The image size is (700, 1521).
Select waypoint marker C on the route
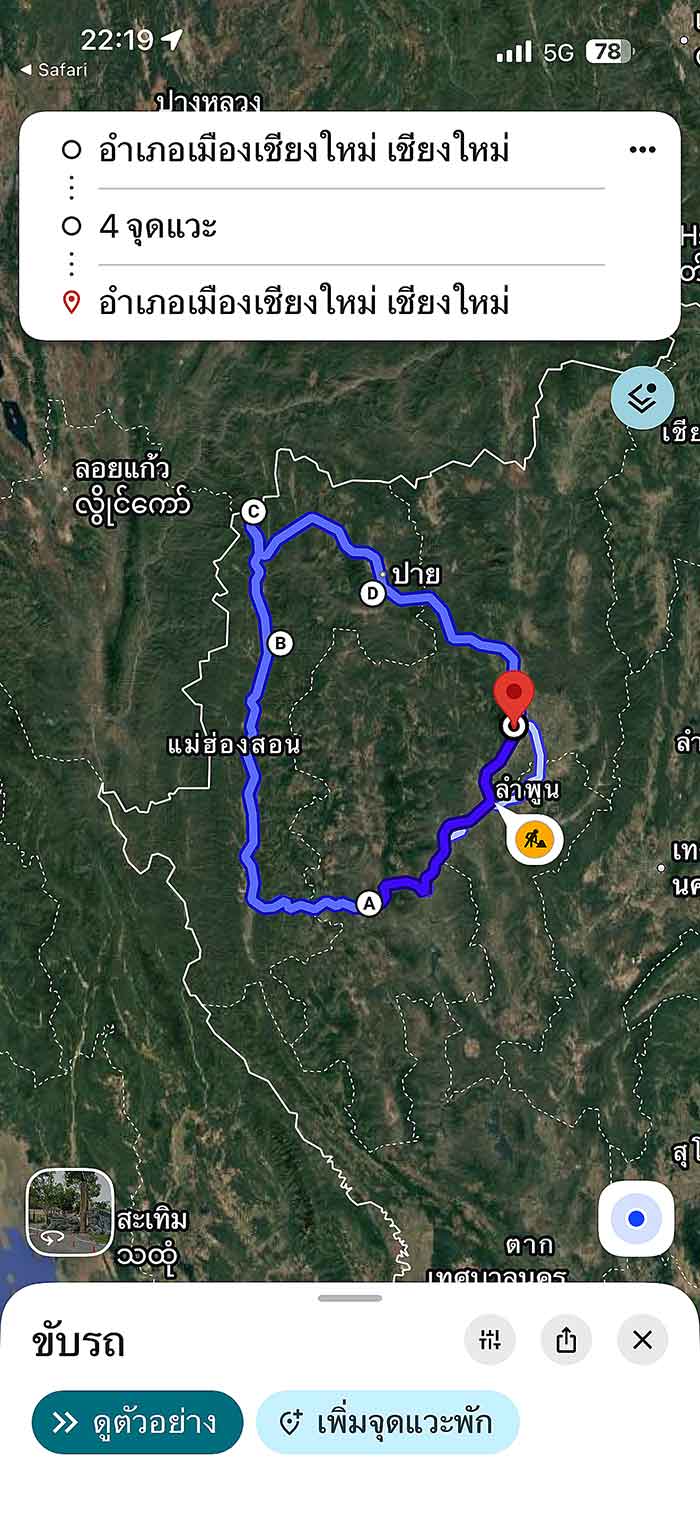click(x=253, y=512)
